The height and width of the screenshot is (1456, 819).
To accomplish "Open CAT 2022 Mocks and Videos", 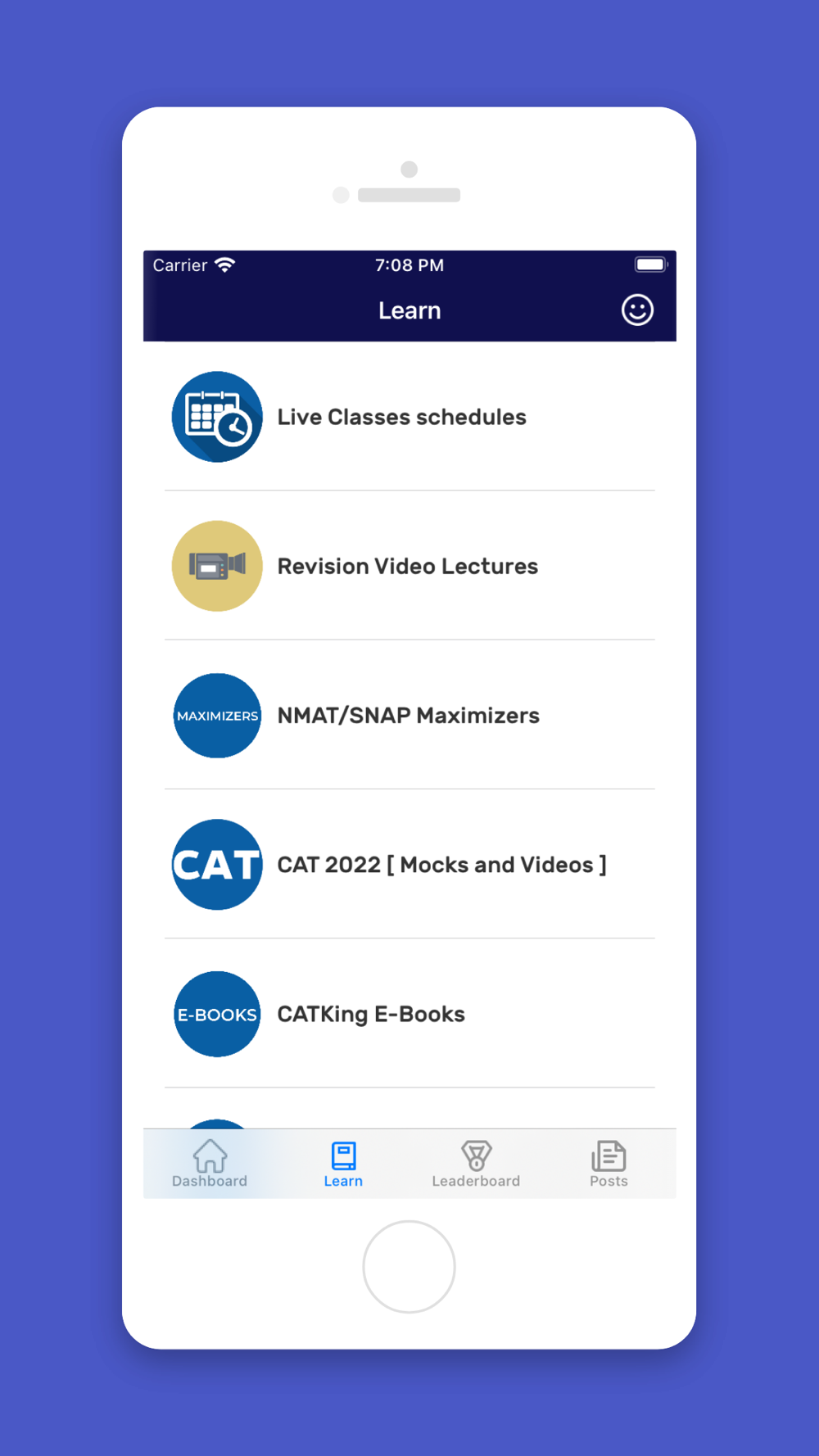I will [x=409, y=865].
